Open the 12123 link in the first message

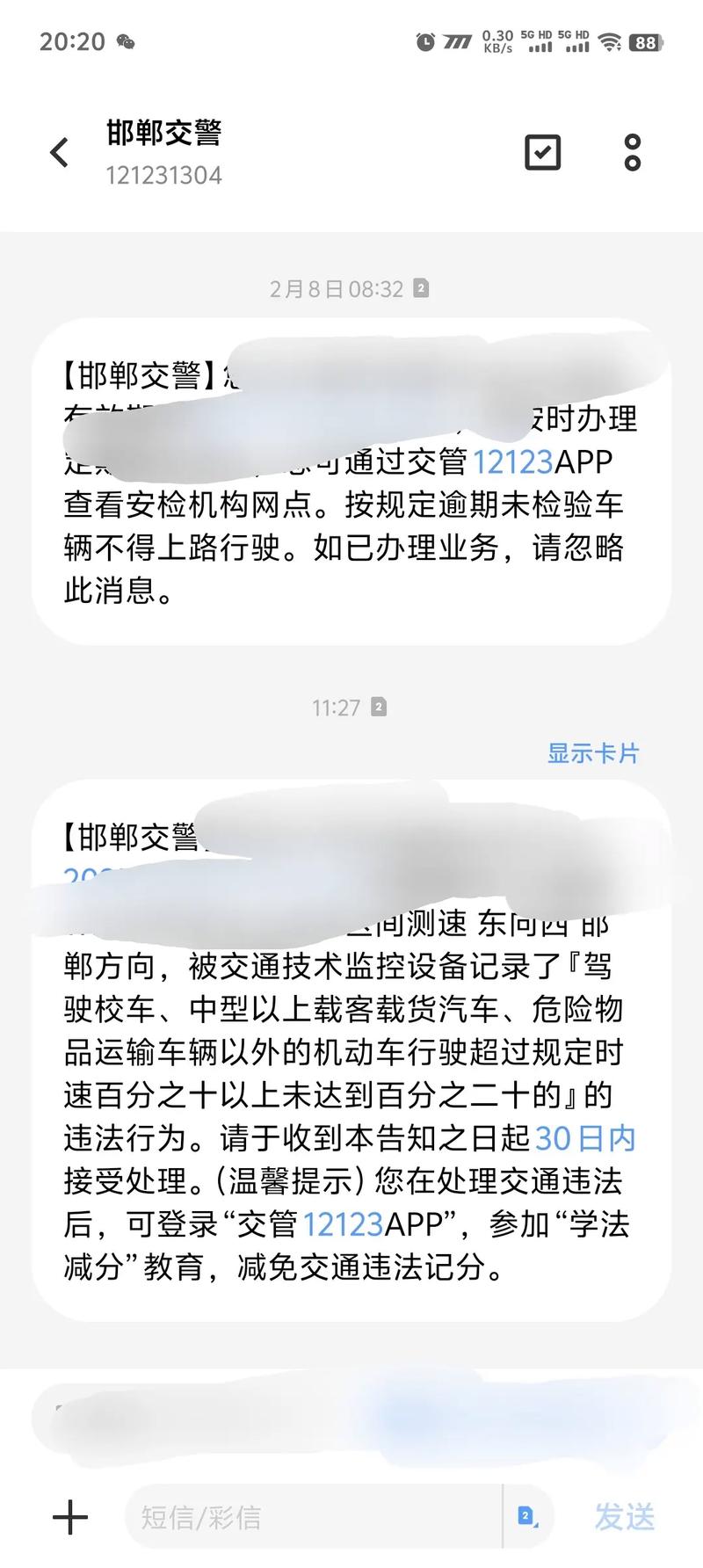[513, 462]
